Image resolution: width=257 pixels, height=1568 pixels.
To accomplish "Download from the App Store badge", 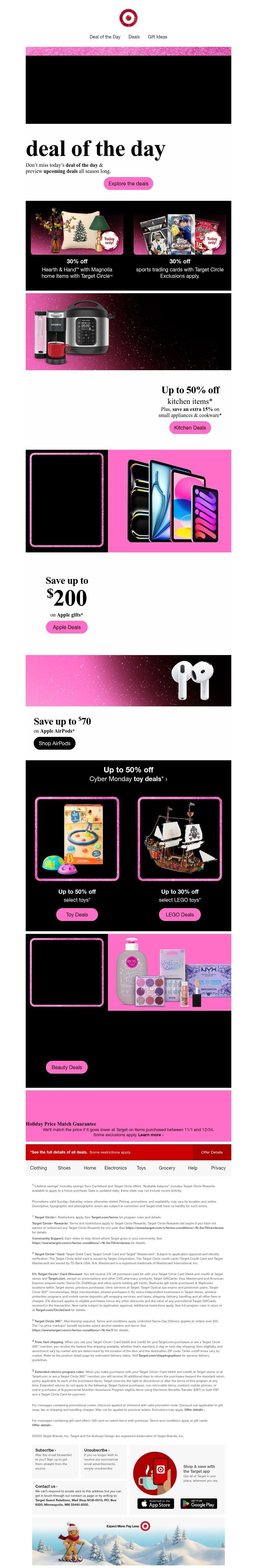I will [x=155, y=1504].
